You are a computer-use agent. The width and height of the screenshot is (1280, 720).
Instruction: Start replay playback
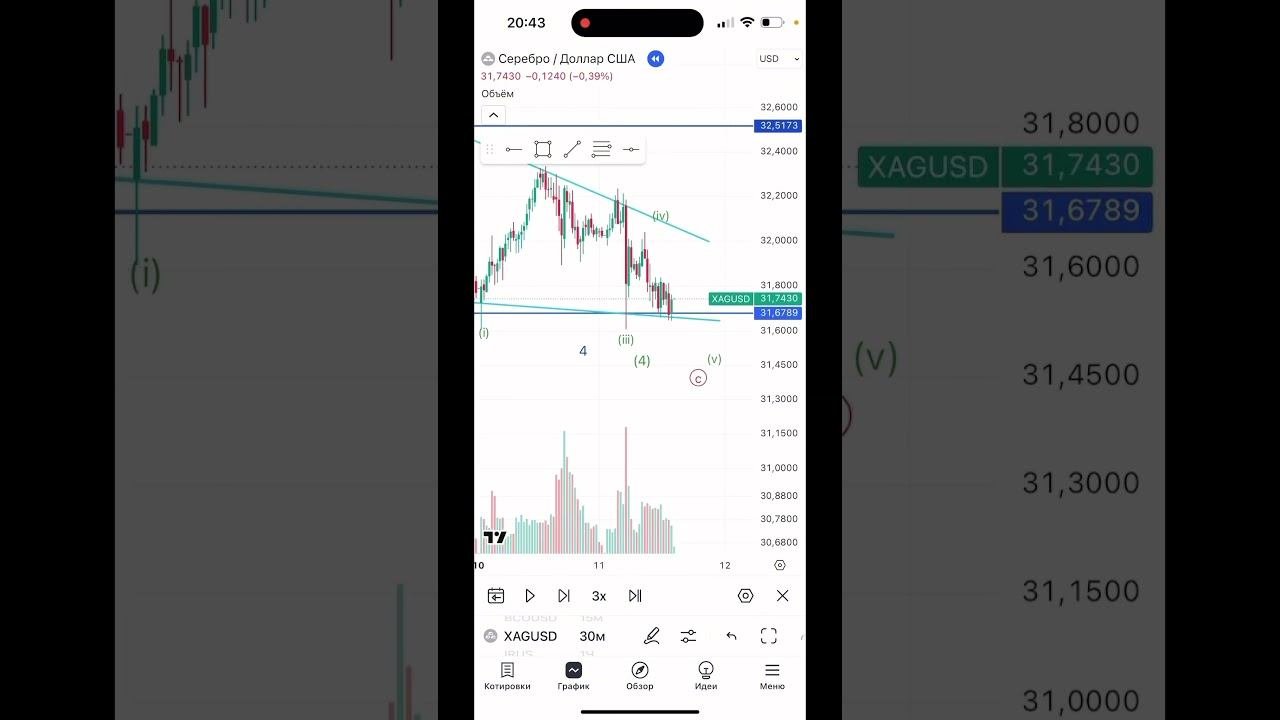click(530, 596)
